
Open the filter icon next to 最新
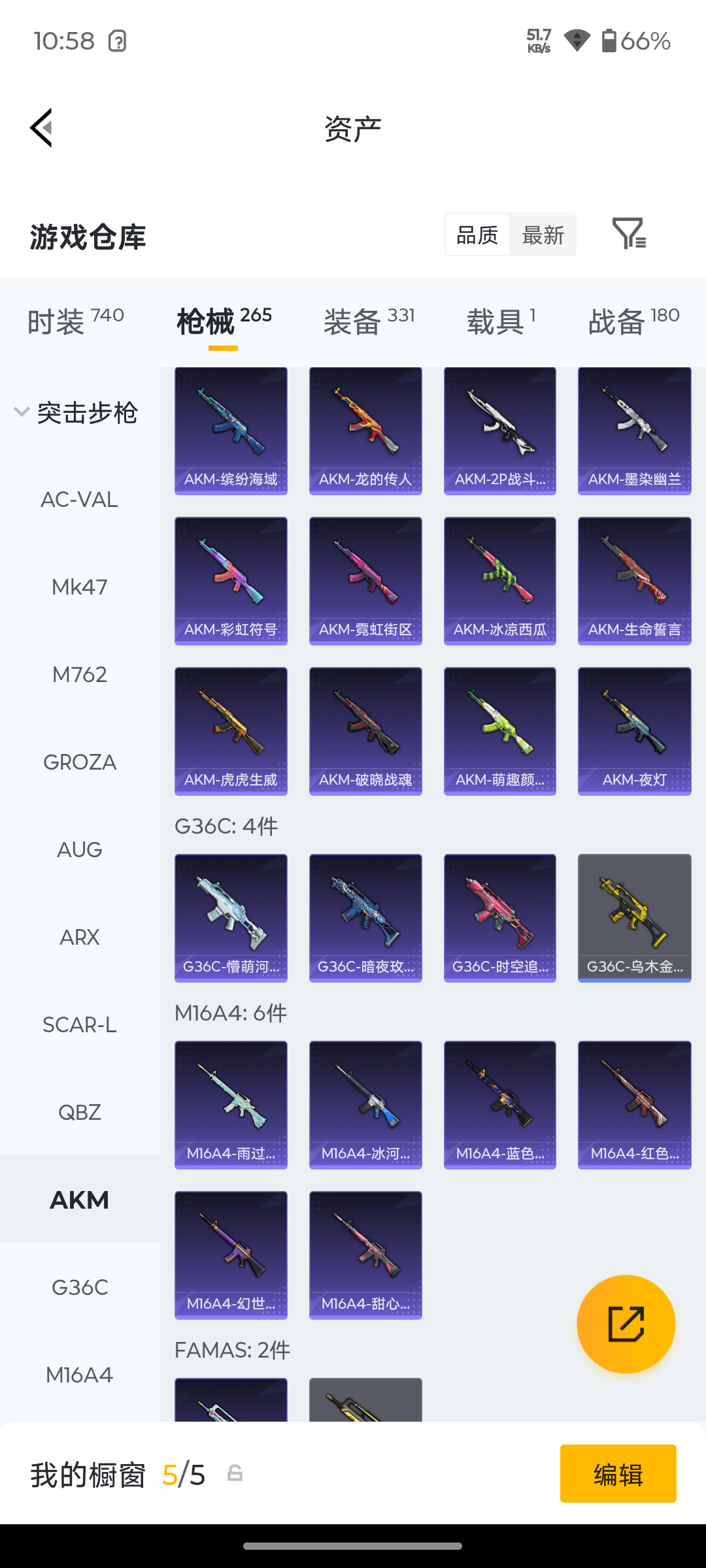pos(629,233)
